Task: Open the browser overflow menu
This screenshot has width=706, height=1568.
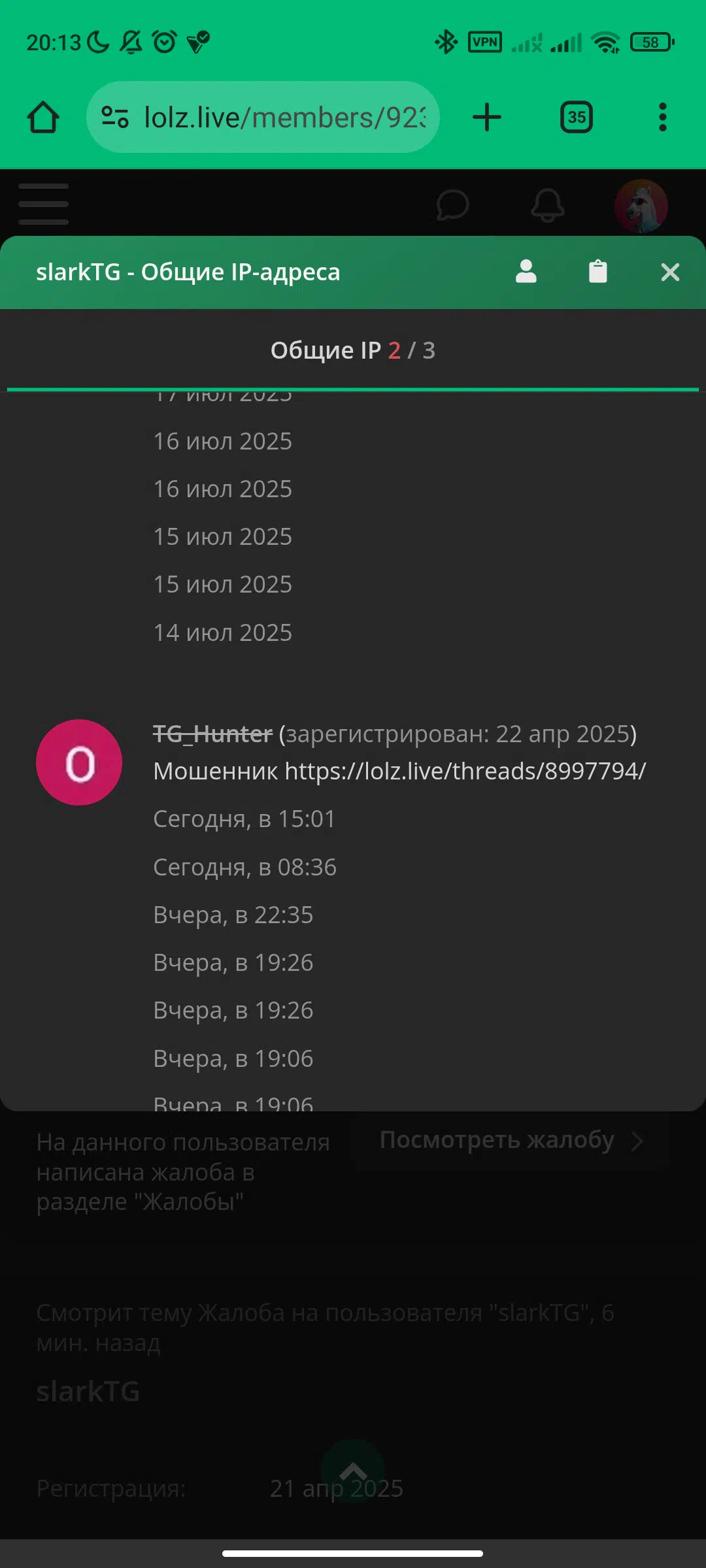Action: pos(663,118)
